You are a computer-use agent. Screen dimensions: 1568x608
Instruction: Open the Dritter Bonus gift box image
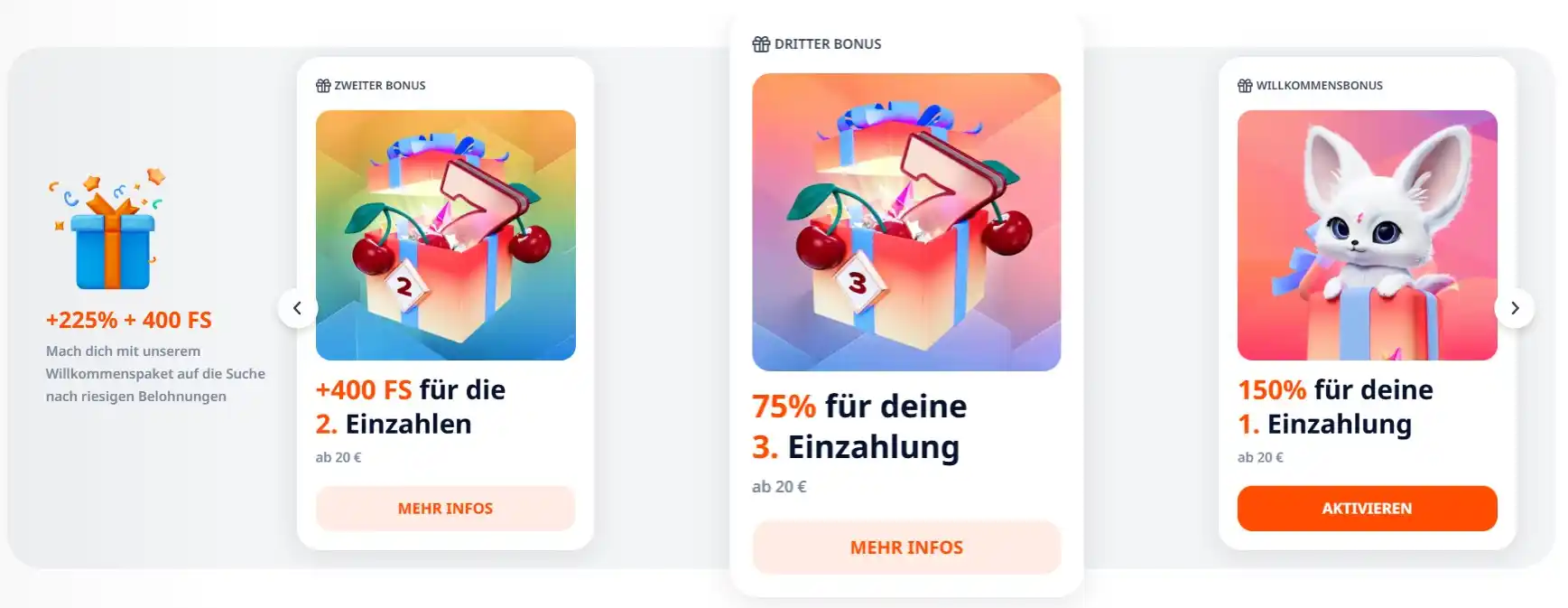[906, 221]
